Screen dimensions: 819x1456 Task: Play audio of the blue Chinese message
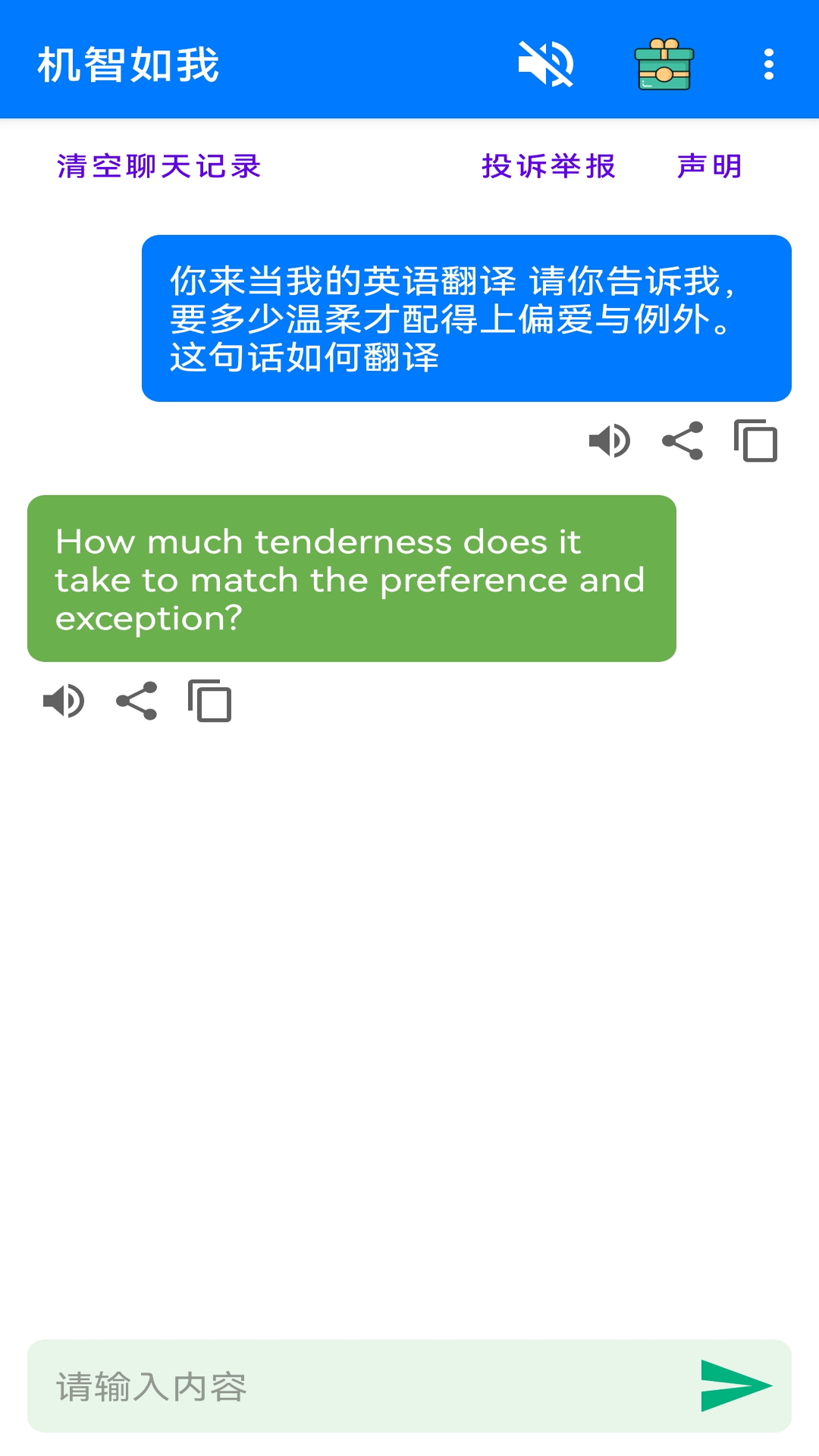pyautogui.click(x=610, y=441)
